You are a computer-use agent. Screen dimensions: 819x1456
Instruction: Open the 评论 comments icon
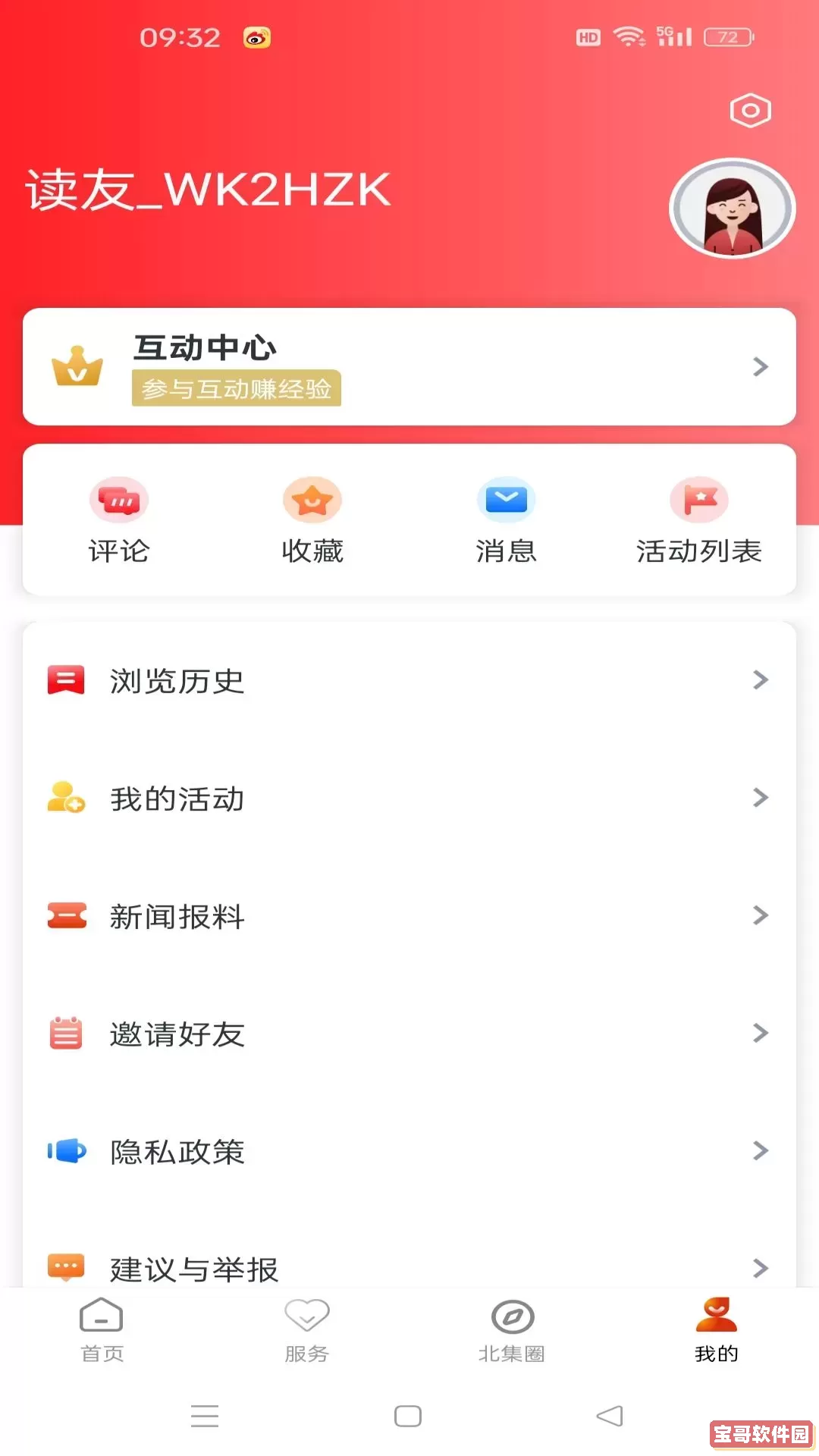click(x=120, y=500)
